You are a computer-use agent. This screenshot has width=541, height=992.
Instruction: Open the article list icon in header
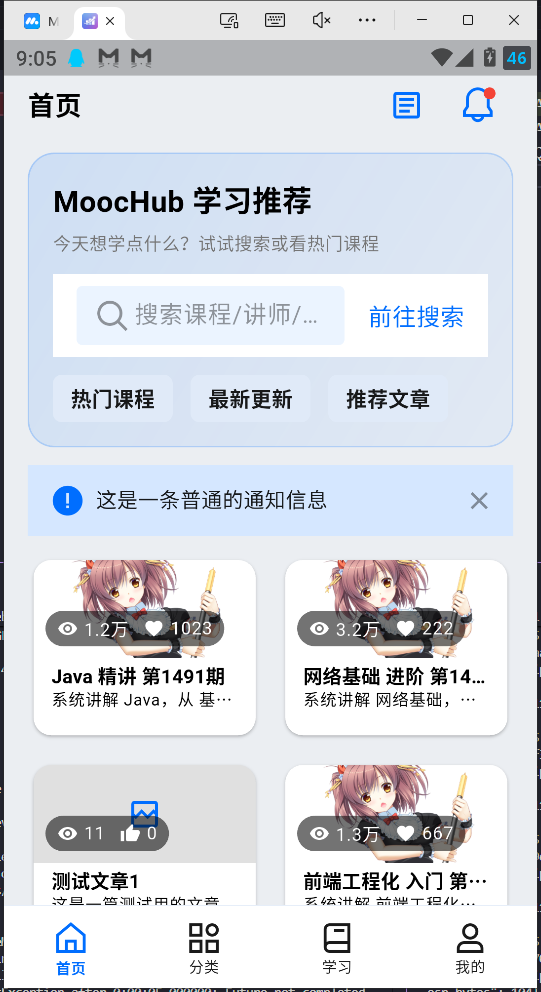(x=406, y=105)
